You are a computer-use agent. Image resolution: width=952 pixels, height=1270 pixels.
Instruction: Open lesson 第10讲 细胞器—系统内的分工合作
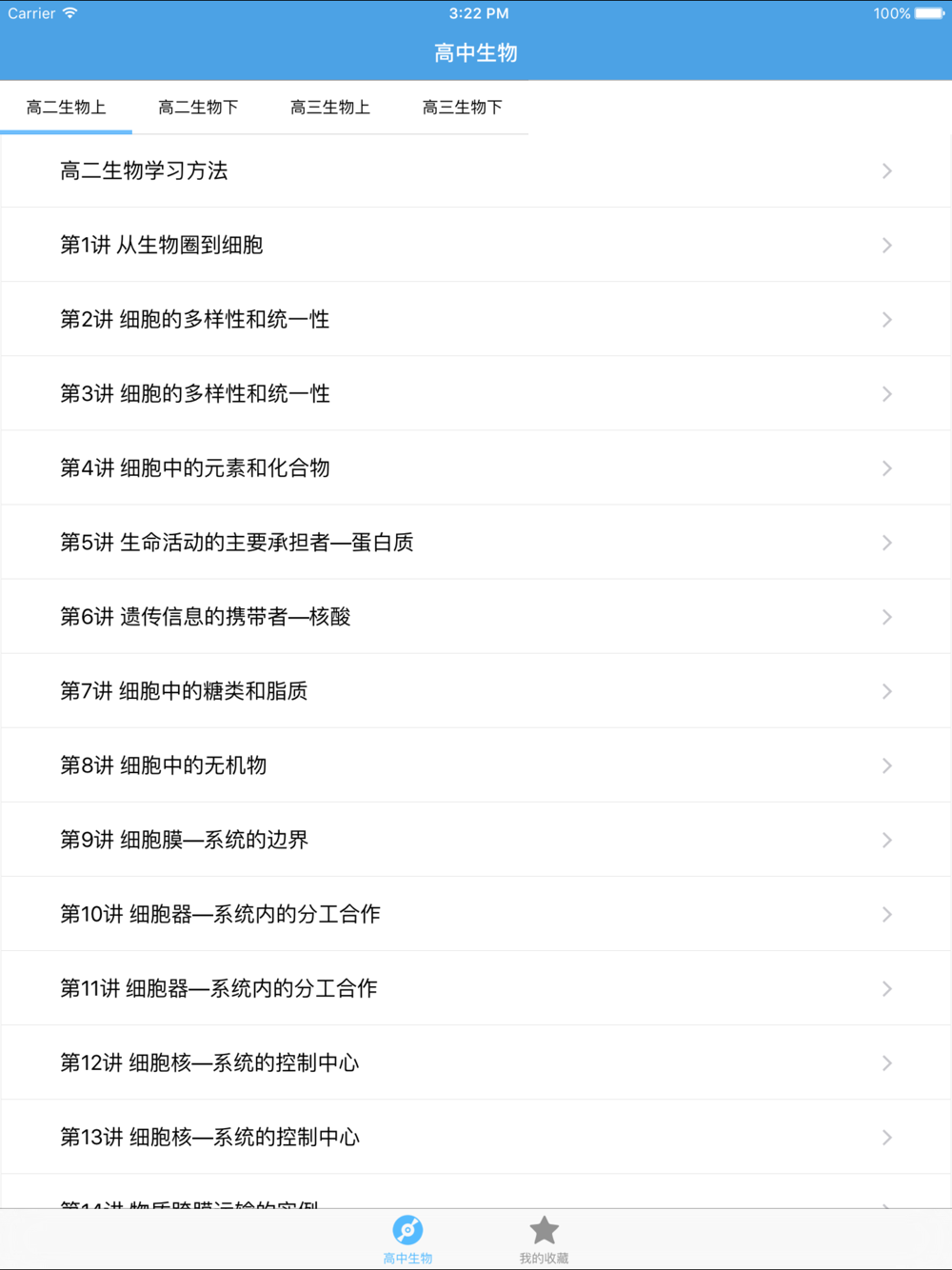[476, 914]
